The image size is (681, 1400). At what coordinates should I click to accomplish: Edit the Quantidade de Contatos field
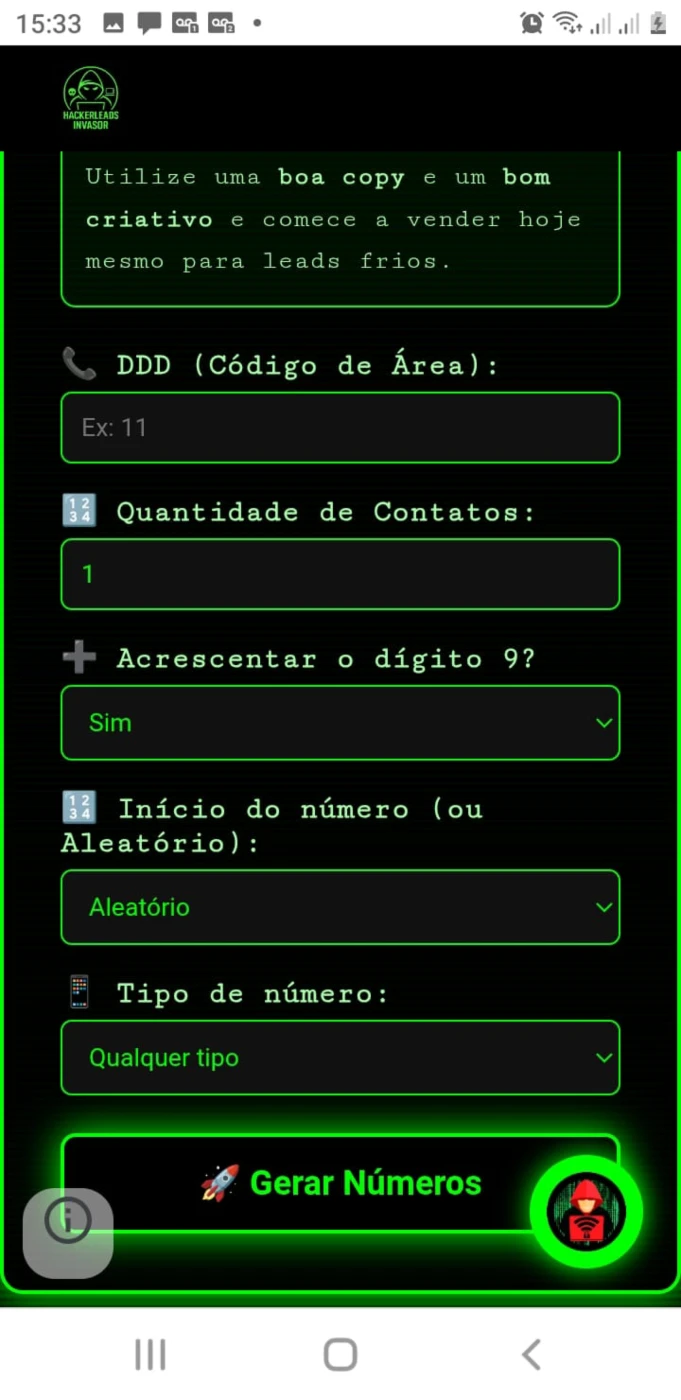340,574
